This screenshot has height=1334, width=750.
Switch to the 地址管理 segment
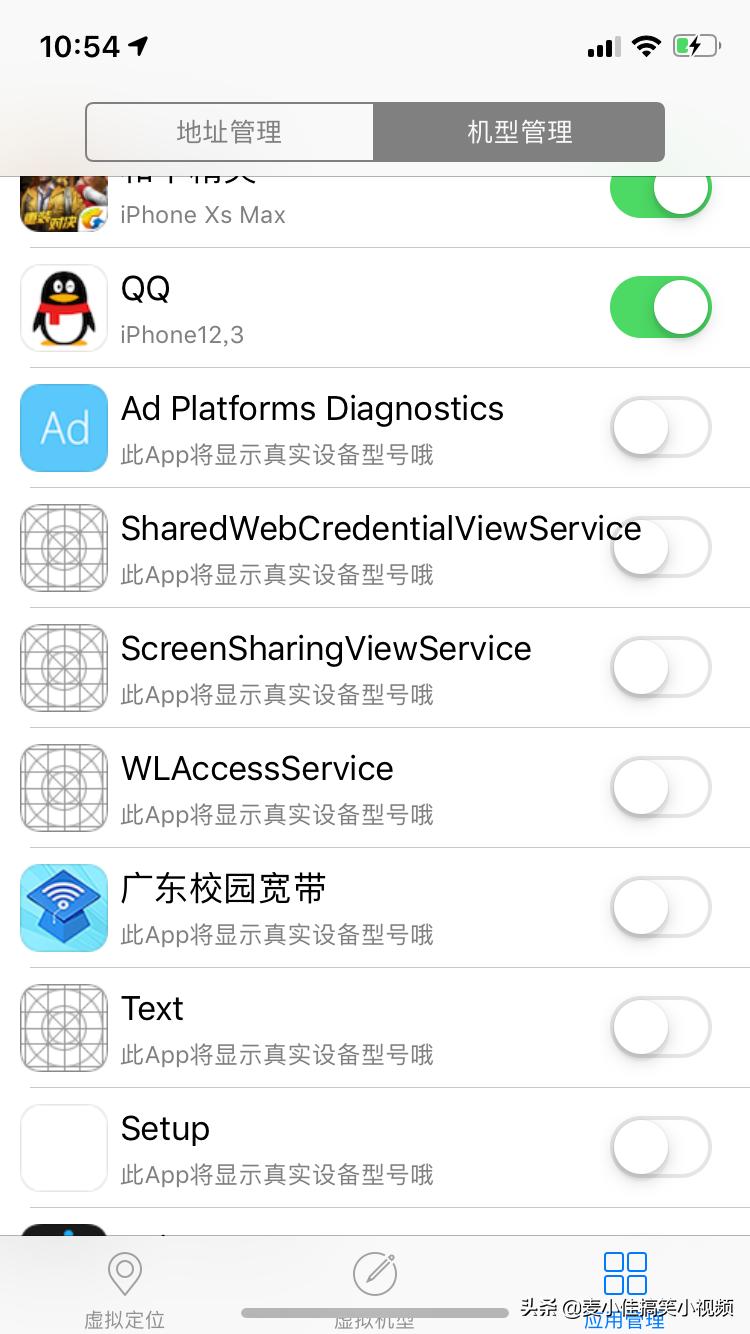(x=229, y=132)
